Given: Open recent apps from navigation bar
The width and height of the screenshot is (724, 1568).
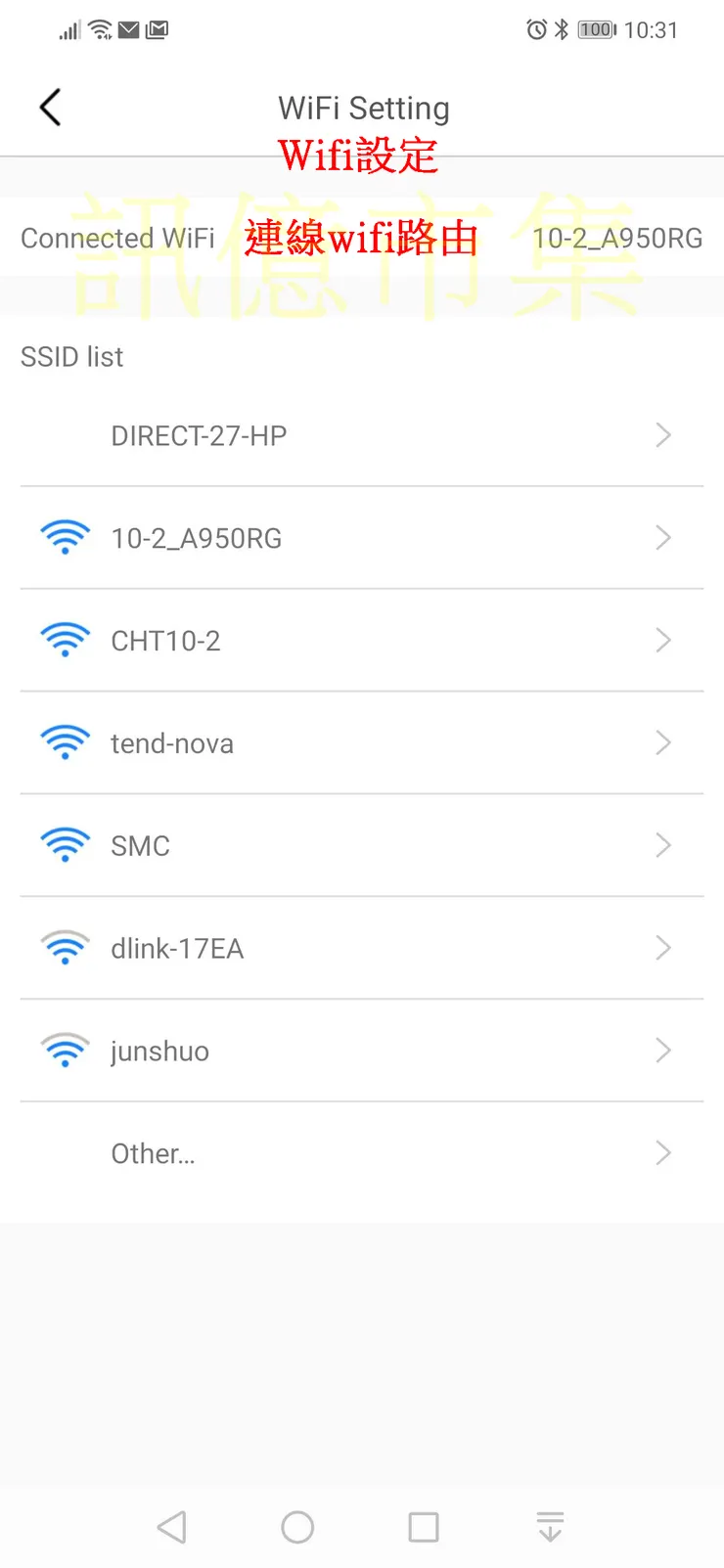Looking at the screenshot, I should (424, 1527).
